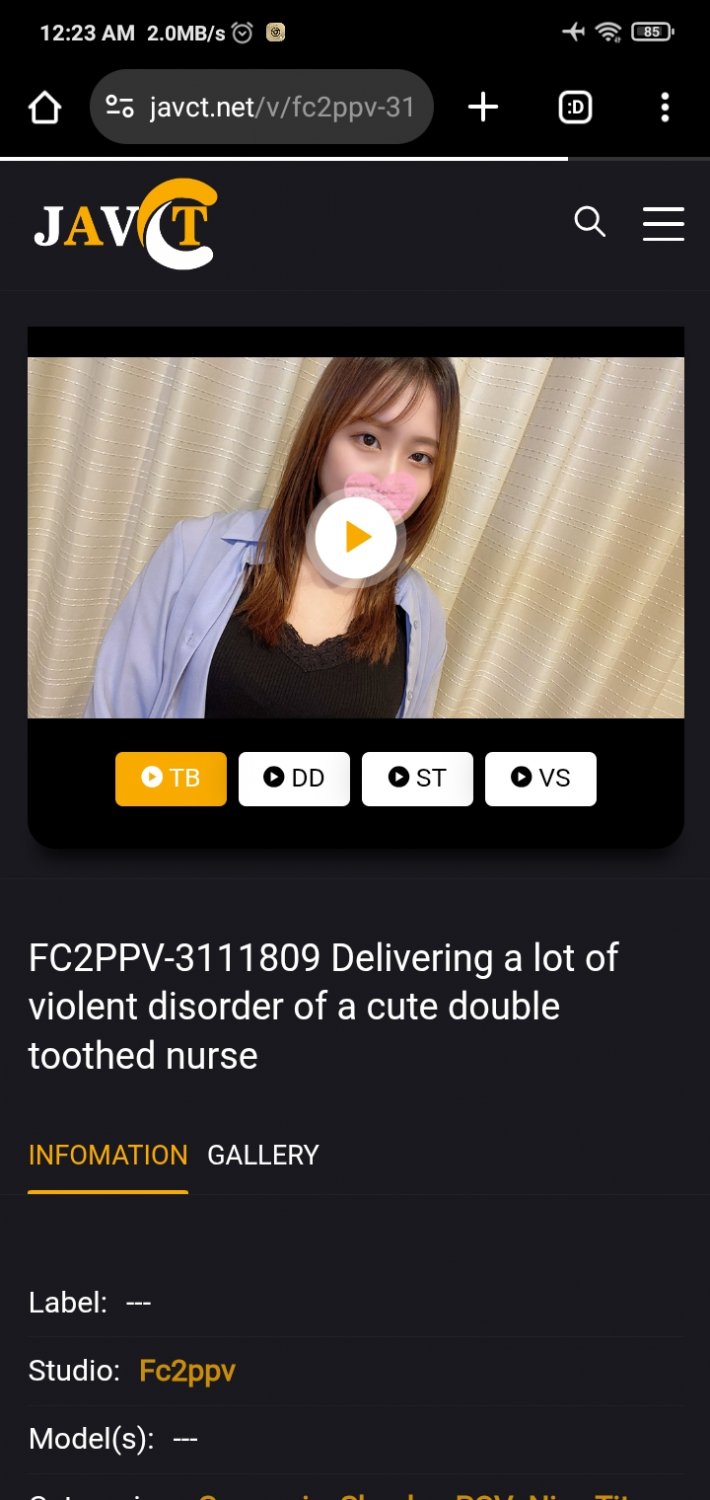Open the tab switcher

click(x=575, y=107)
